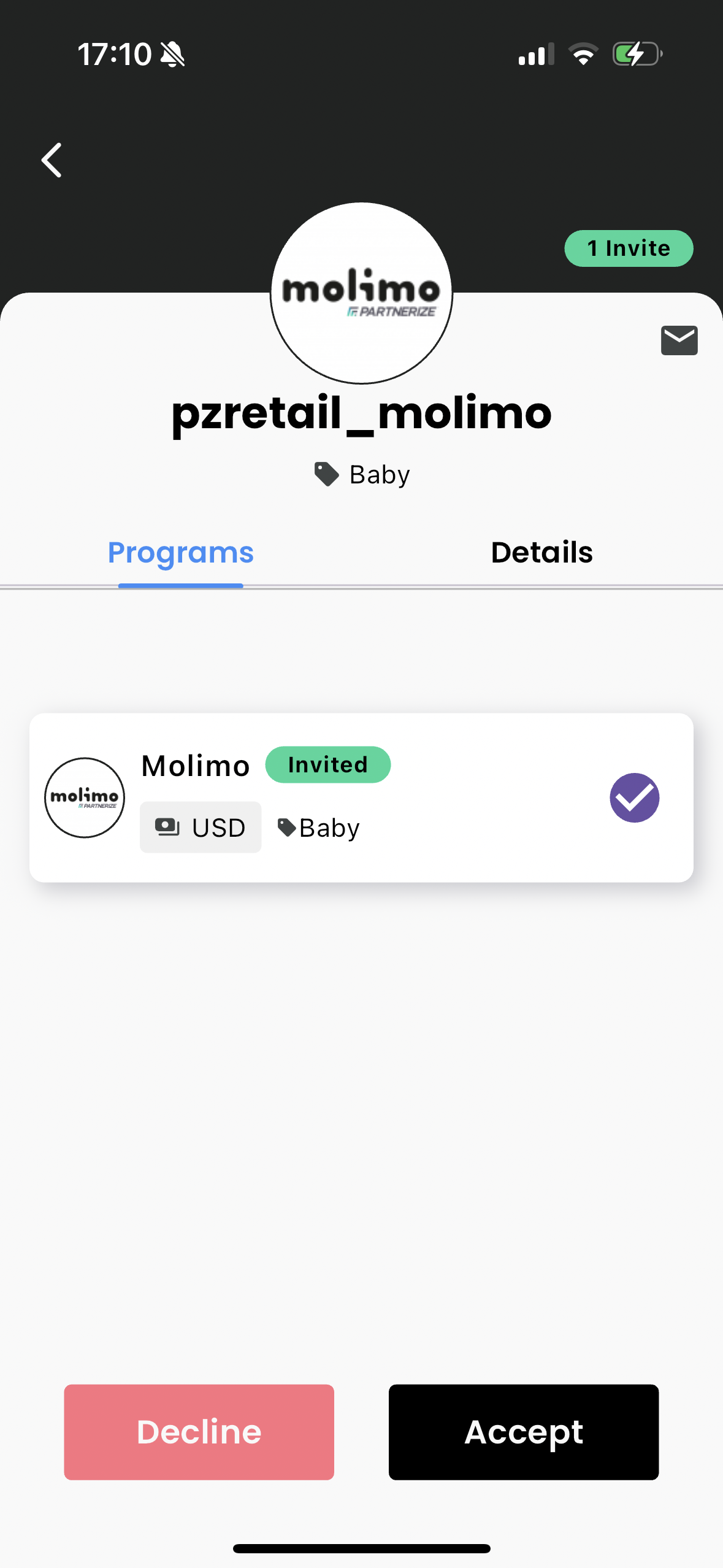Image resolution: width=723 pixels, height=1568 pixels.
Task: Uncheck the Molimo program checkmark
Action: 634,797
